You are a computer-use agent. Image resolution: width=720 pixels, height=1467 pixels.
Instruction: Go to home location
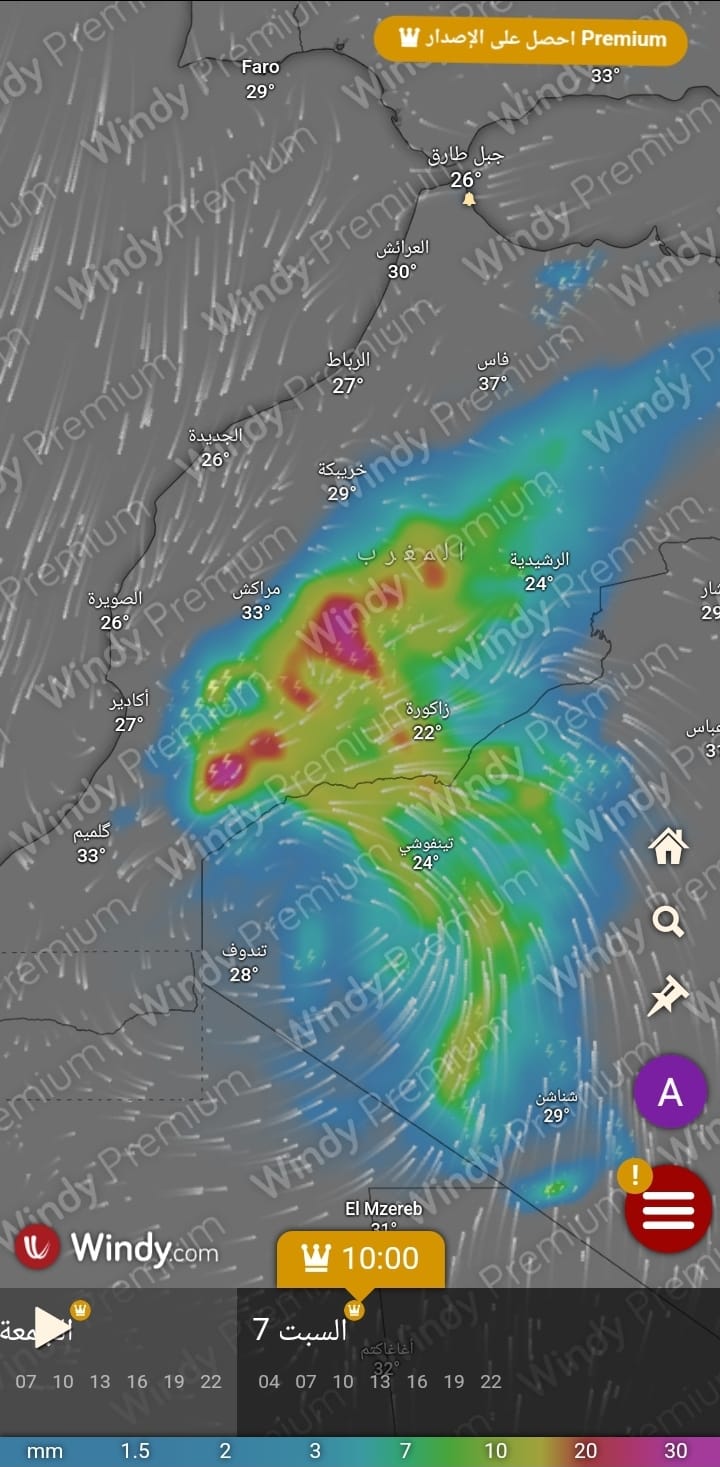click(x=668, y=847)
